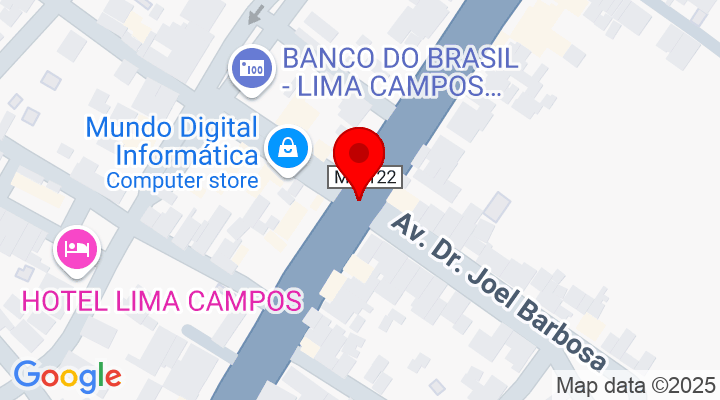Select Mundo Digital Informática computer store marker
Viewport: 720px width, 400px height.
(x=288, y=150)
